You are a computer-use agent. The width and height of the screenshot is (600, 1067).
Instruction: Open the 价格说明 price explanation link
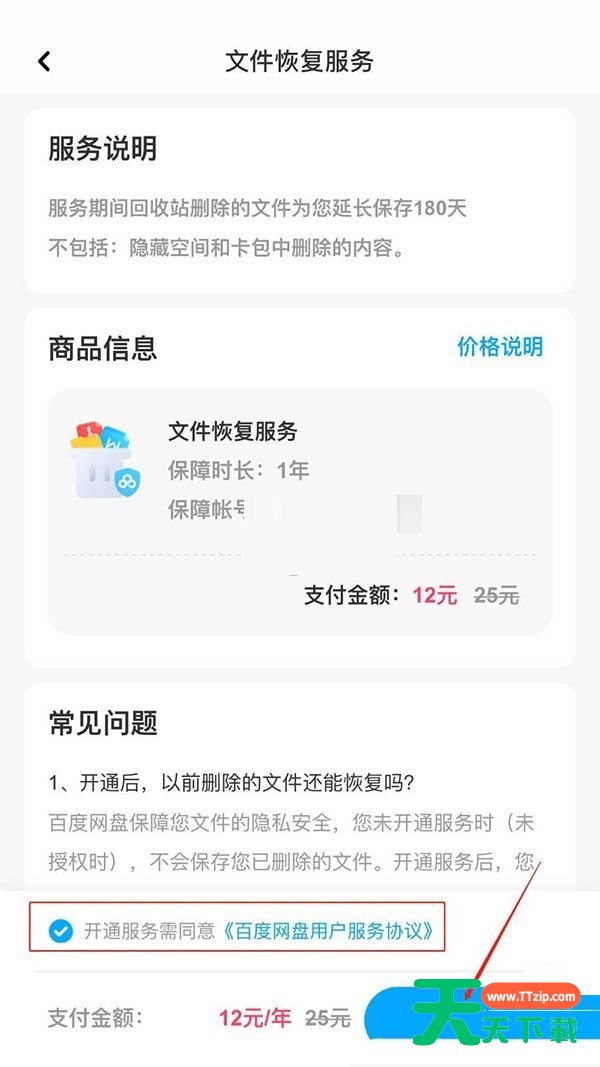click(x=500, y=346)
